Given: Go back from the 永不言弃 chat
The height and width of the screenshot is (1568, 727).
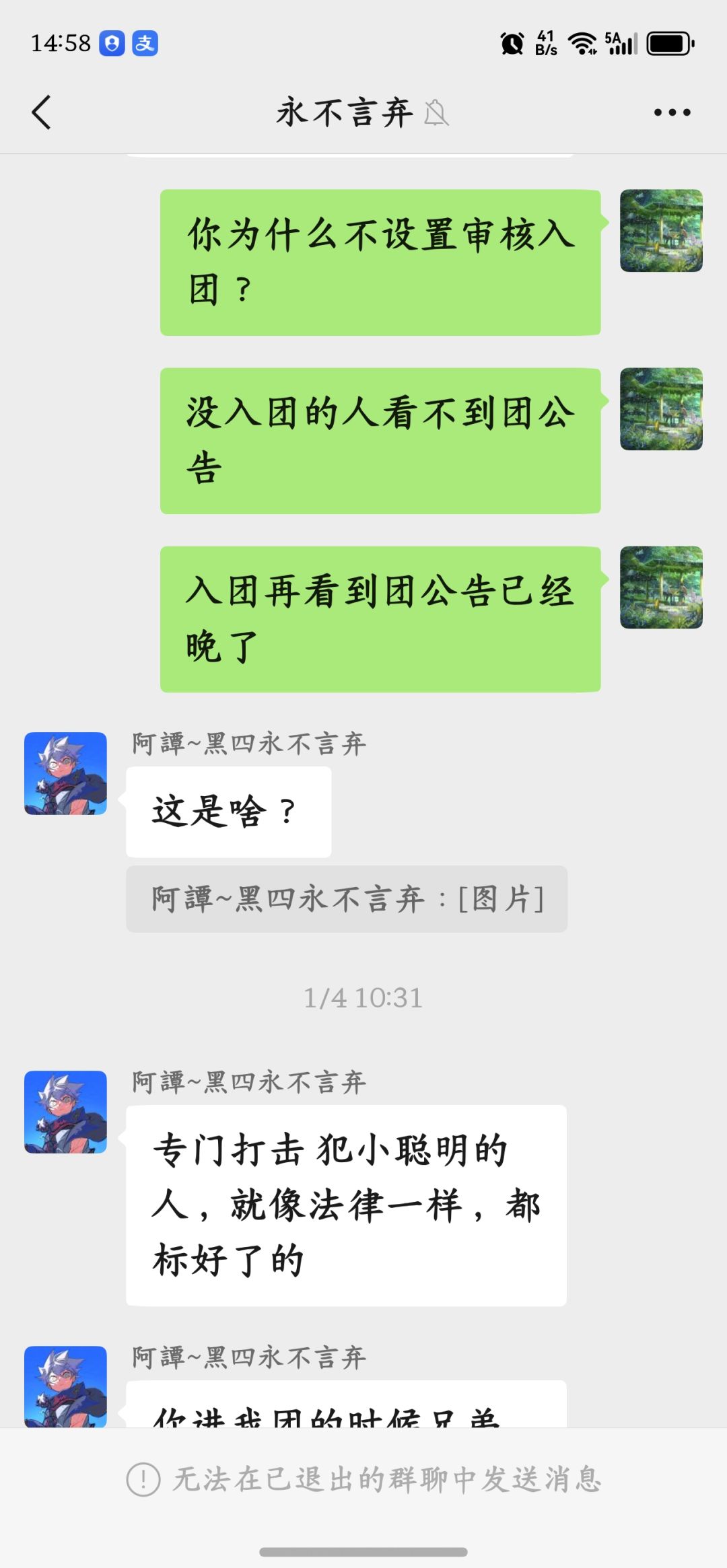Looking at the screenshot, I should tap(42, 112).
